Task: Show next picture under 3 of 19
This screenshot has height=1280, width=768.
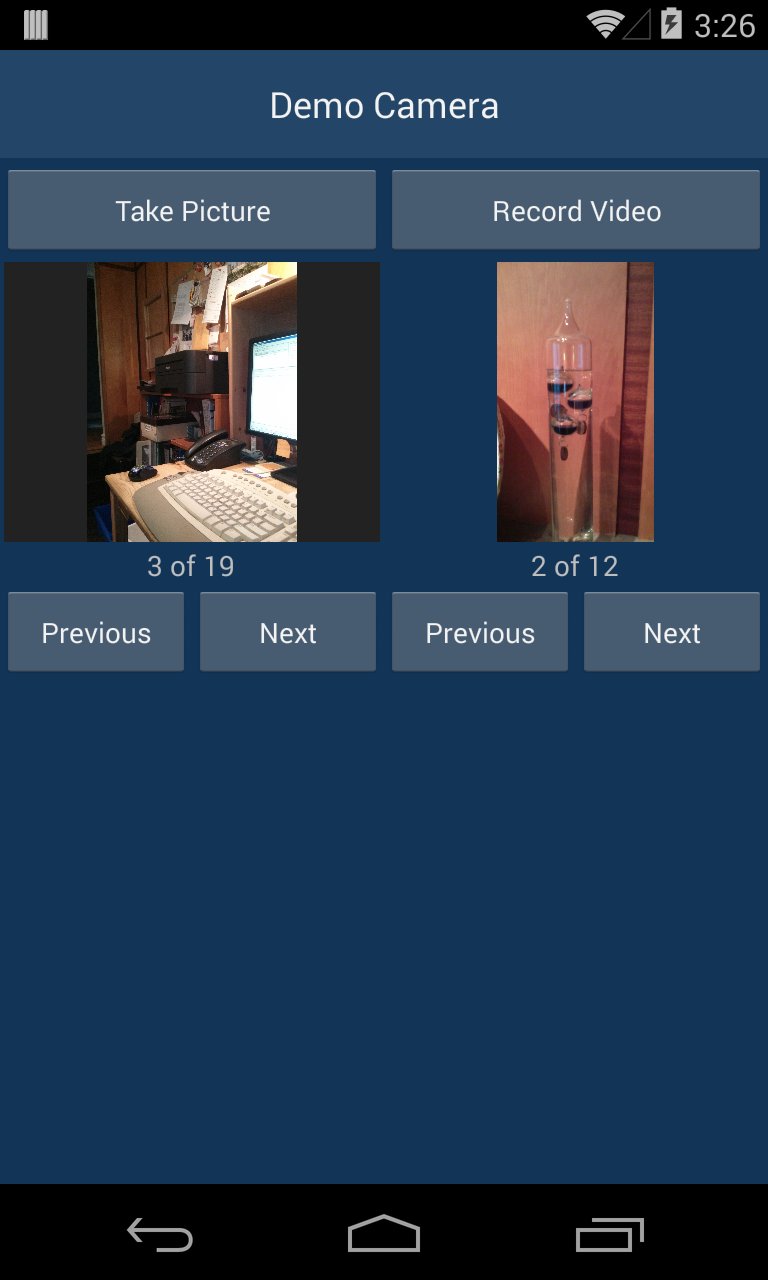Action: 288,632
